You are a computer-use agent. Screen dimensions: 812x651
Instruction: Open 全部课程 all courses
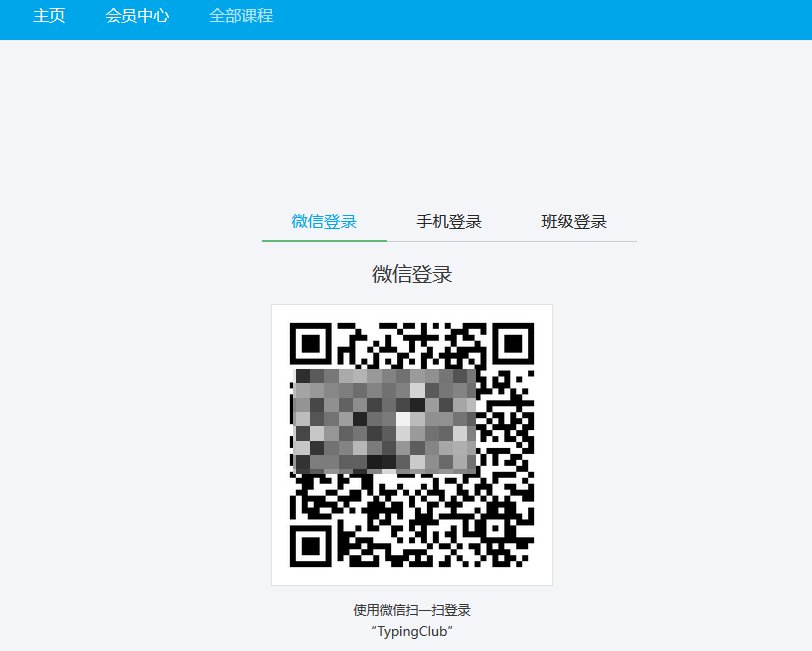pos(241,16)
